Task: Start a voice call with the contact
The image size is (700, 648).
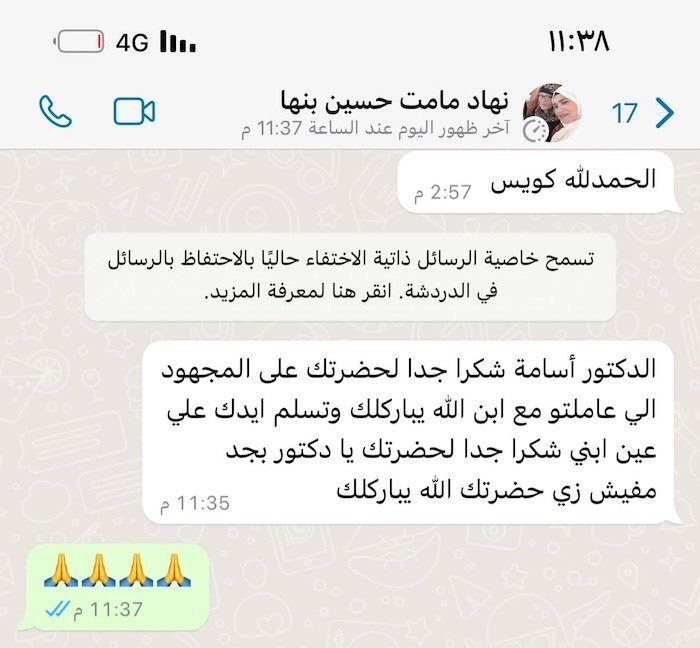Action: 55,112
